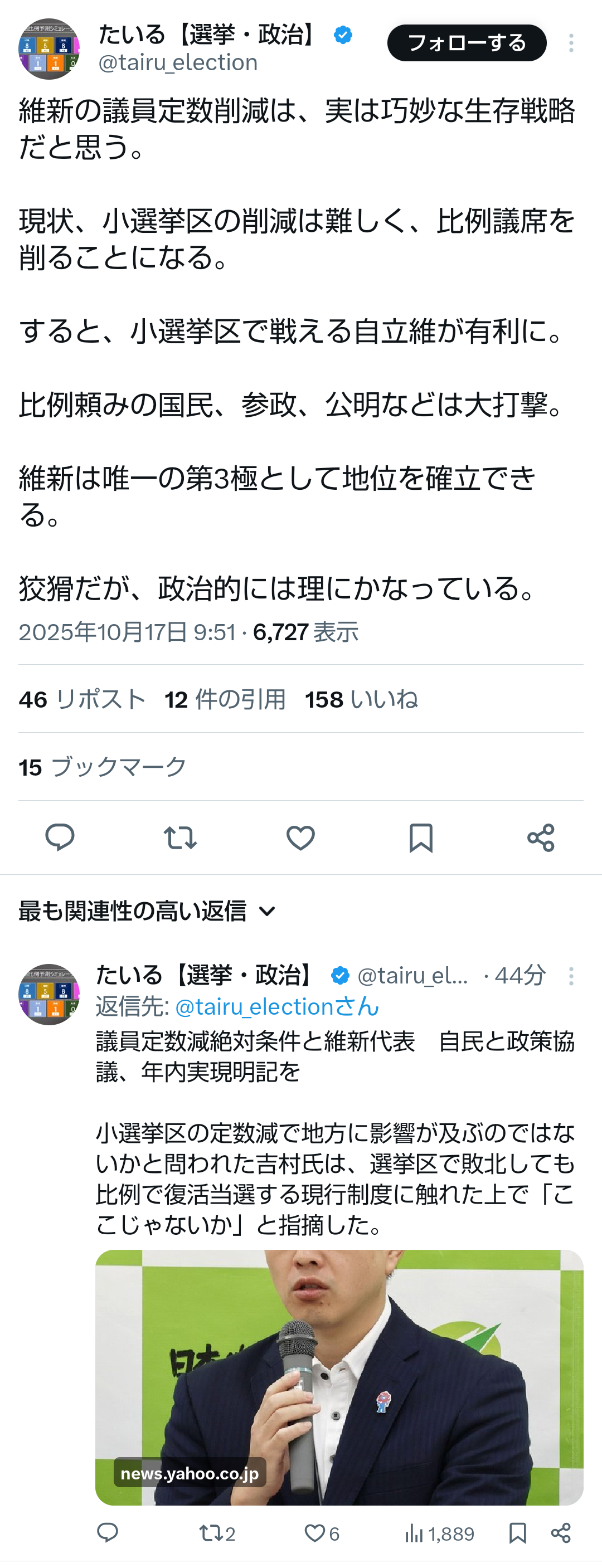This screenshot has width=602, height=1568.
Task: Reply to the main post
Action: tap(60, 837)
